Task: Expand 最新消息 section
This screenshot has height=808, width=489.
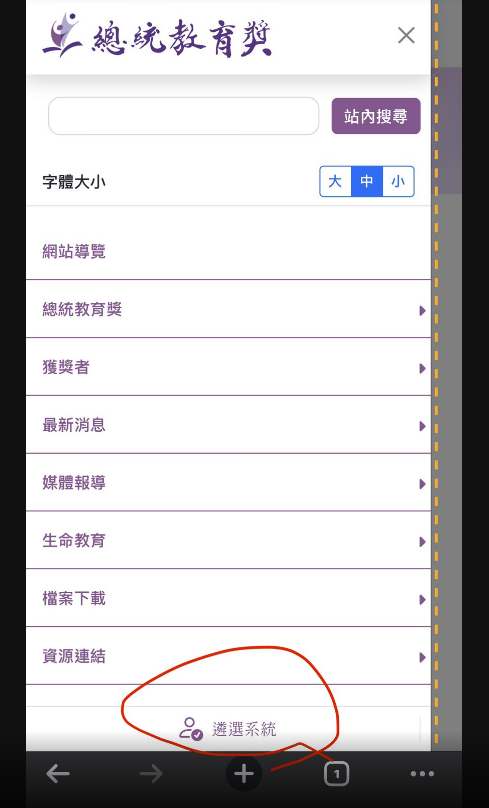Action: pos(228,425)
